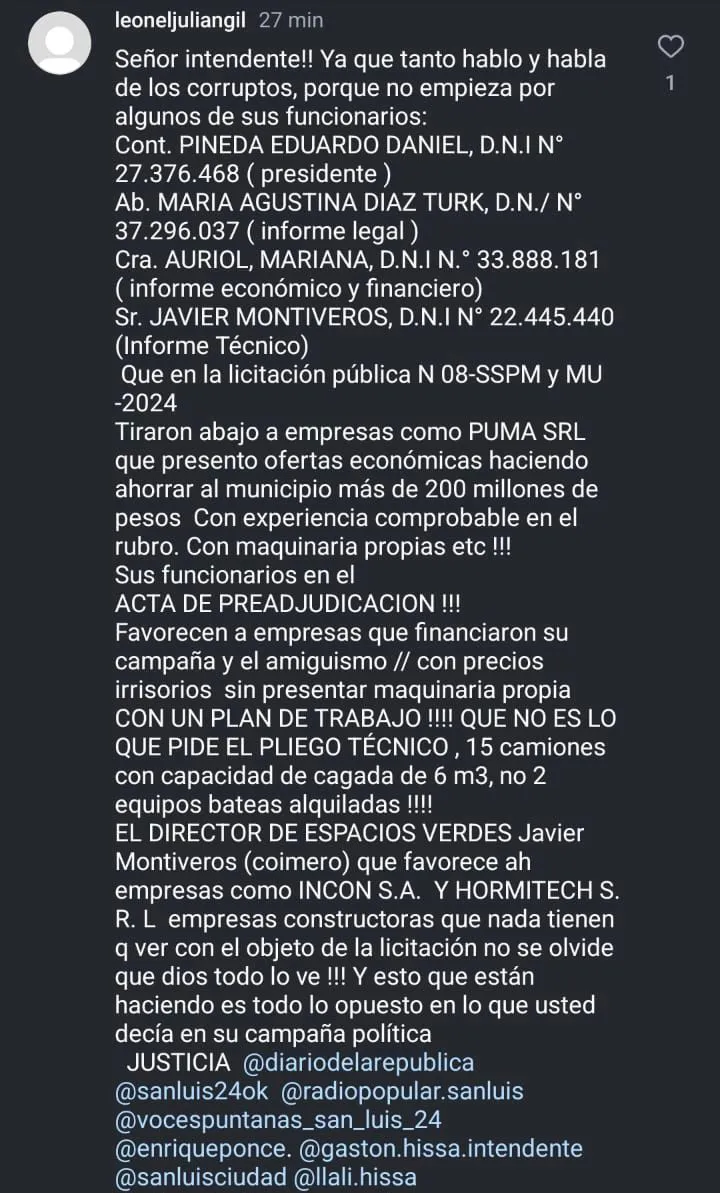Open the @radiopopular.sanluis mention
Viewport: 720px width, 1193px height.
tap(402, 1091)
